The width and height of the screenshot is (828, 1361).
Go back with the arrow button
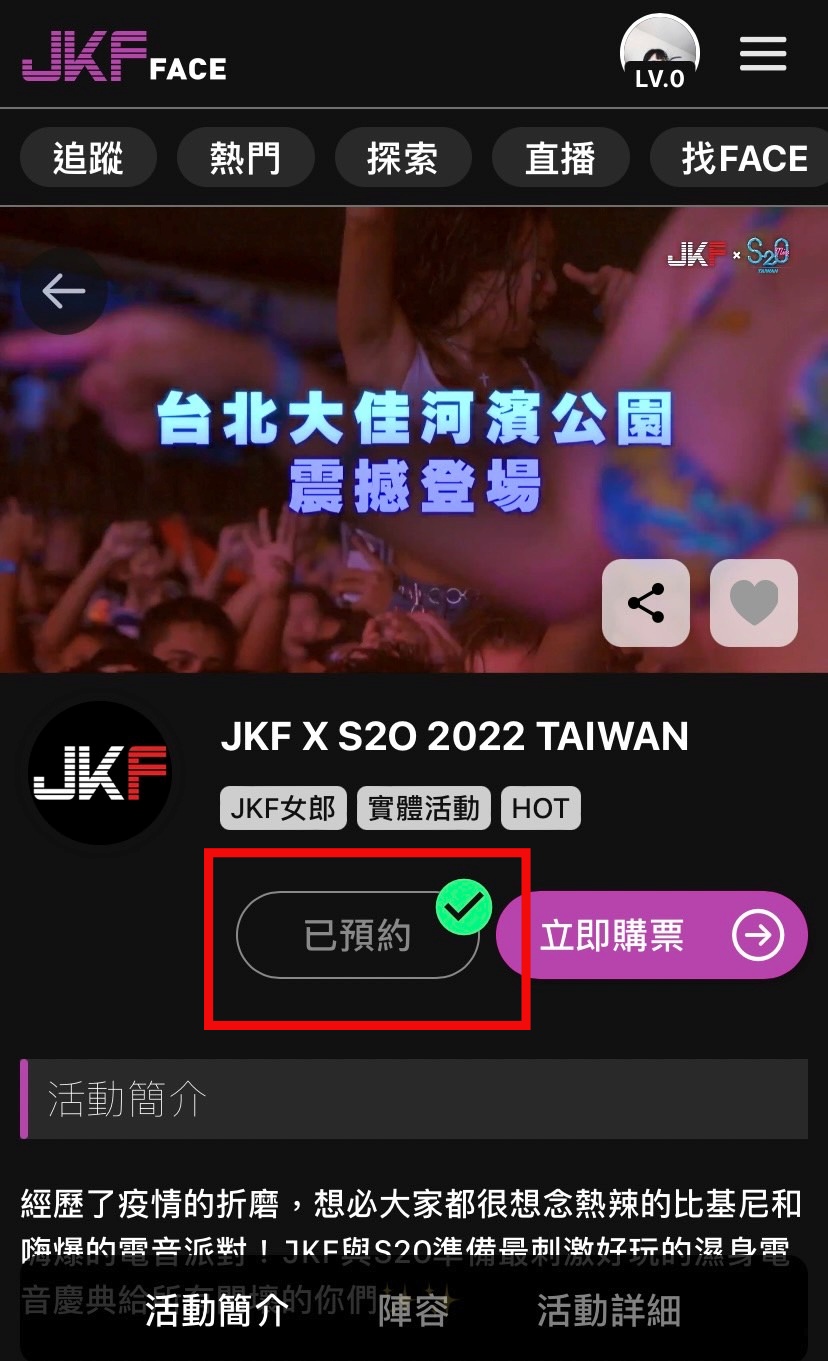[64, 291]
